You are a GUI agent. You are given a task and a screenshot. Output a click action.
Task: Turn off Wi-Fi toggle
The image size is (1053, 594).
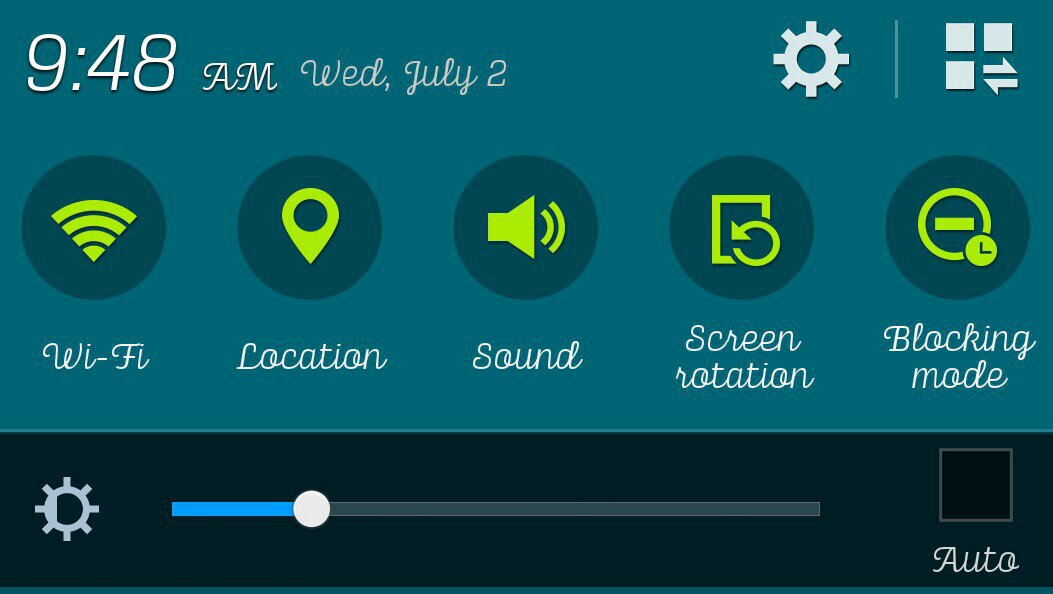click(x=93, y=228)
